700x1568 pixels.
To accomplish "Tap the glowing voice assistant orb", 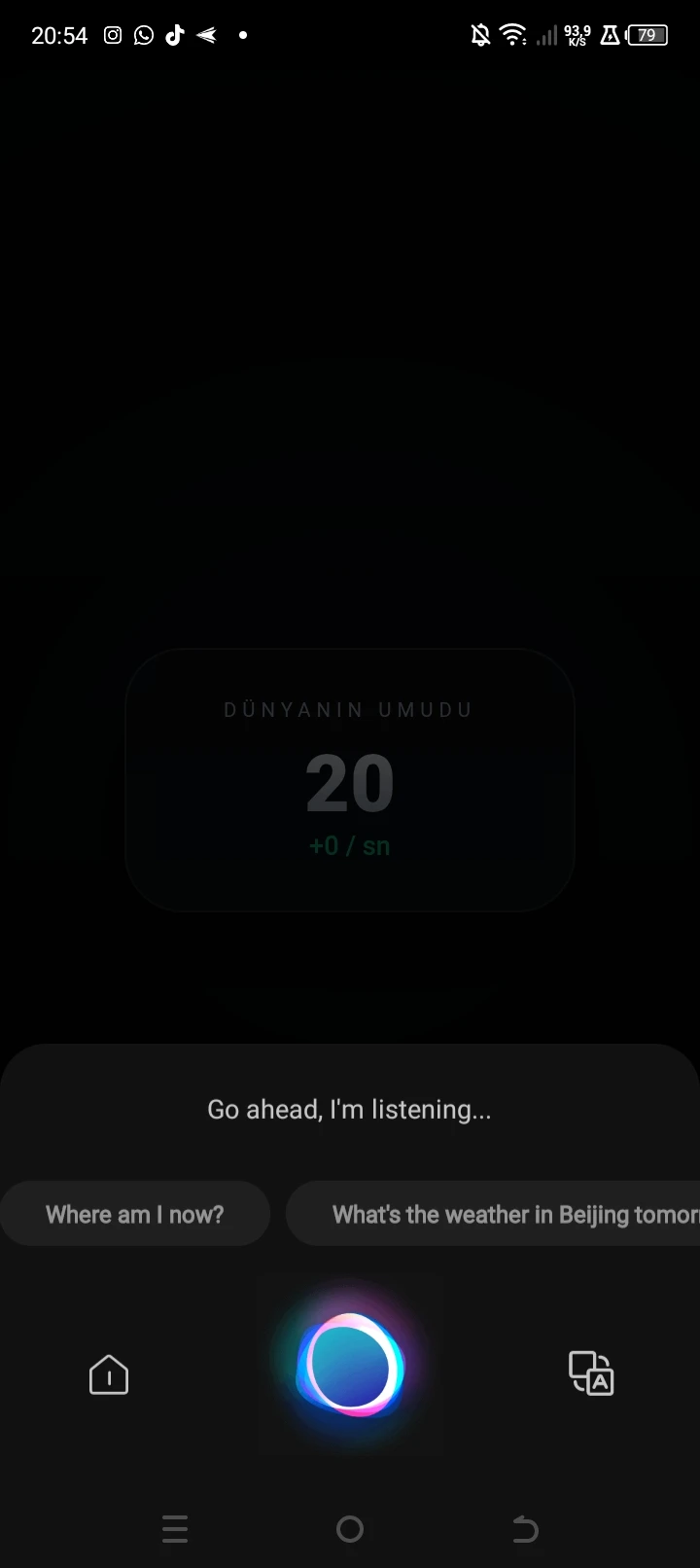I will tap(350, 1366).
